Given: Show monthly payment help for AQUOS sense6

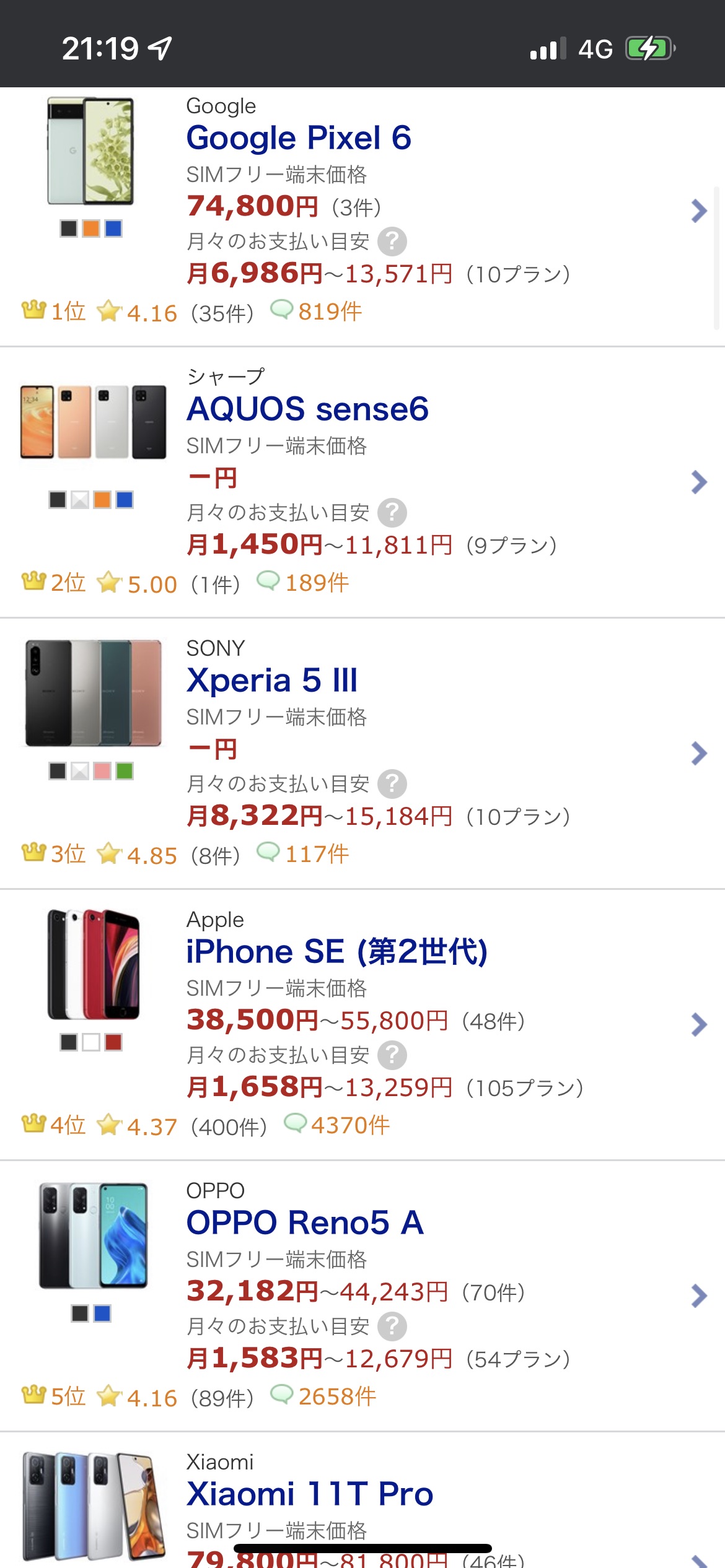Looking at the screenshot, I should [x=392, y=513].
